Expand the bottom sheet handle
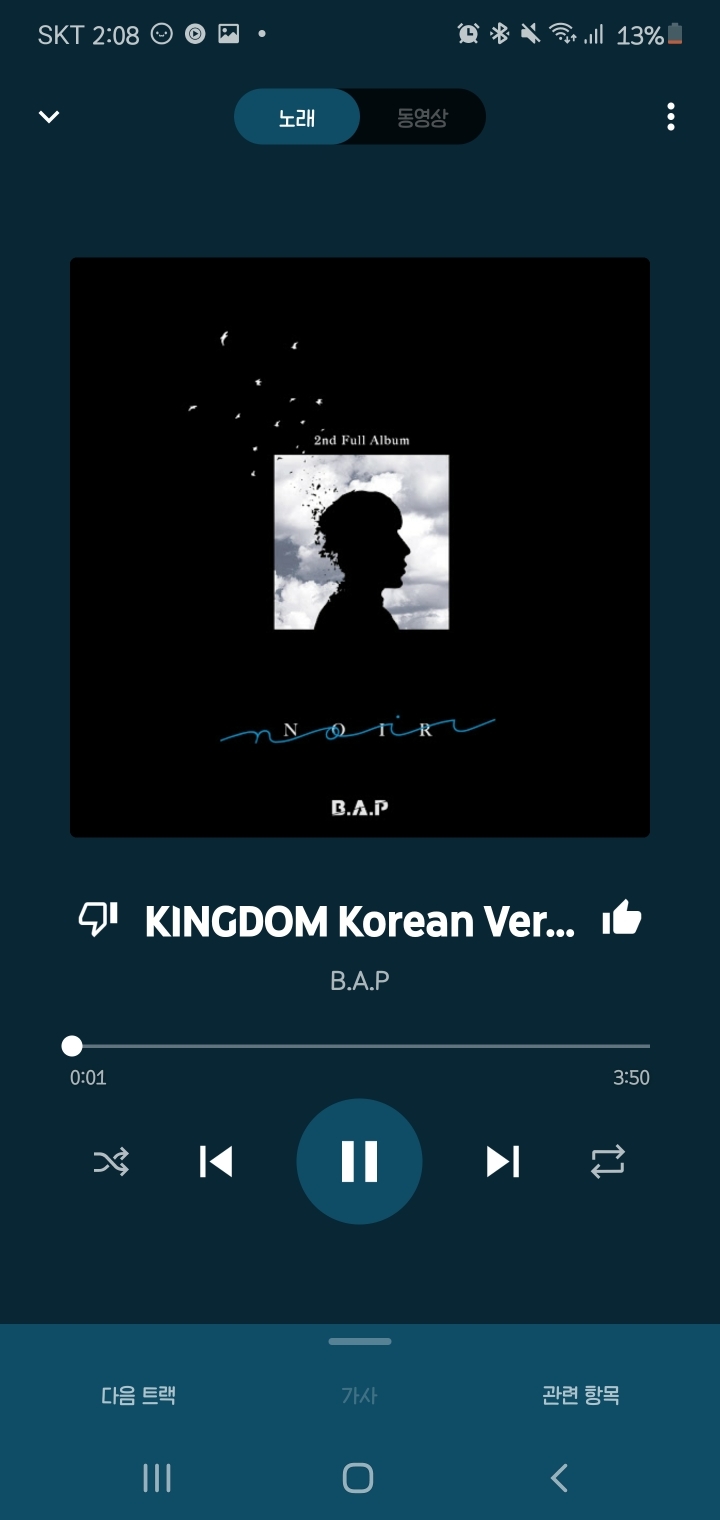Screen dimensions: 720x1520 point(360,1342)
